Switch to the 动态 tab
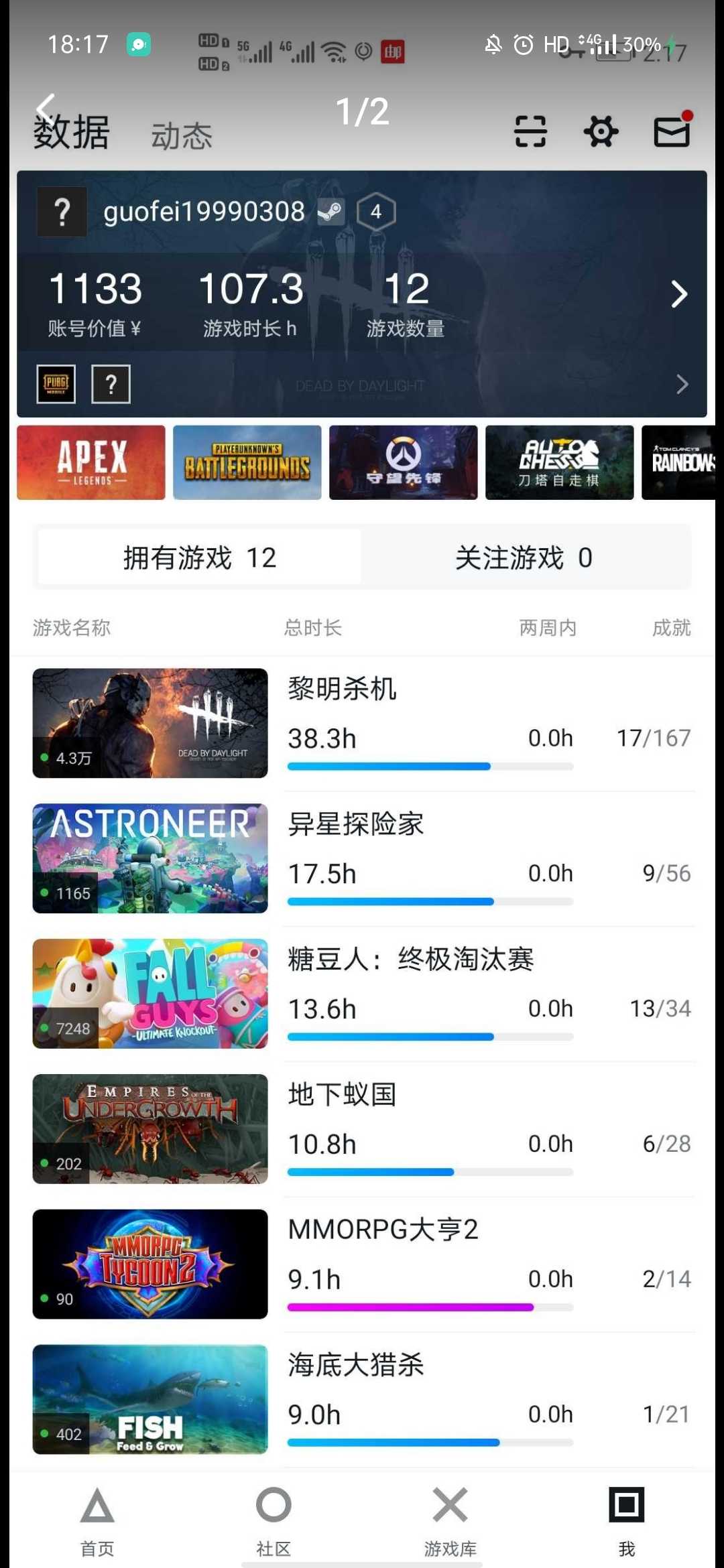This screenshot has height=1568, width=724. (181, 136)
